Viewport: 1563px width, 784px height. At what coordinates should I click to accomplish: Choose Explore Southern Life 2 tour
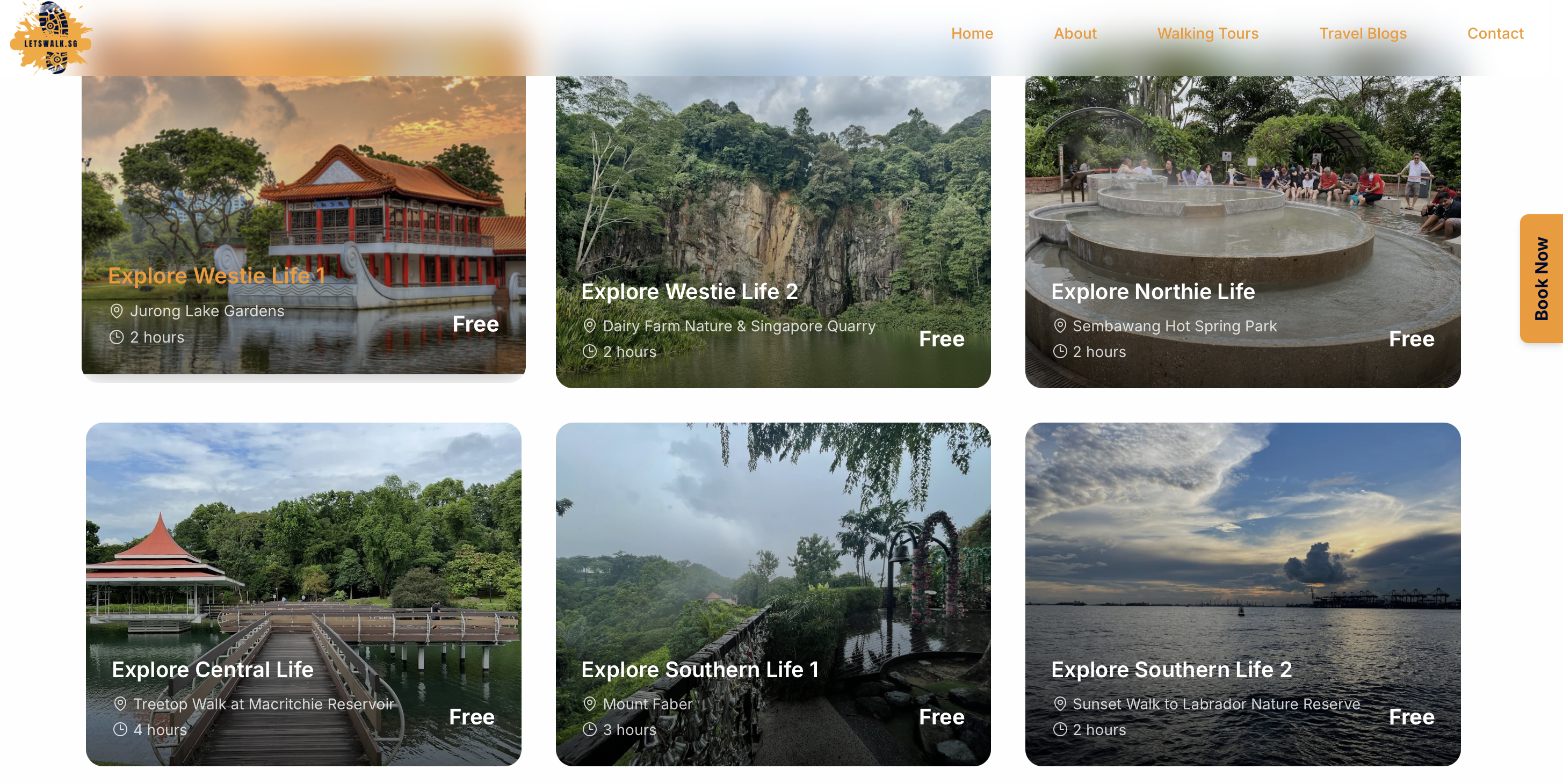(x=1242, y=593)
